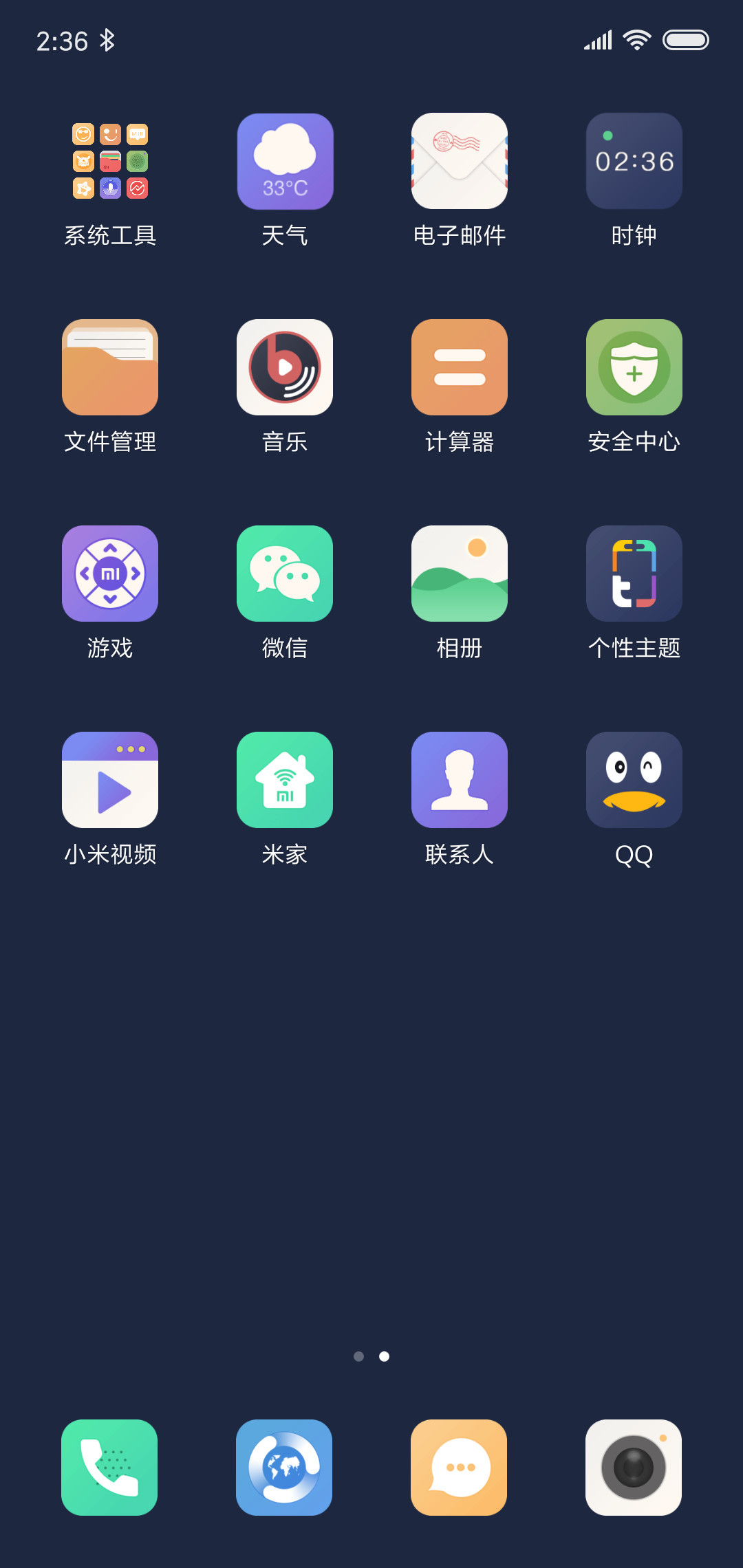
Task: Launch the browser from the dock
Action: [x=284, y=1468]
